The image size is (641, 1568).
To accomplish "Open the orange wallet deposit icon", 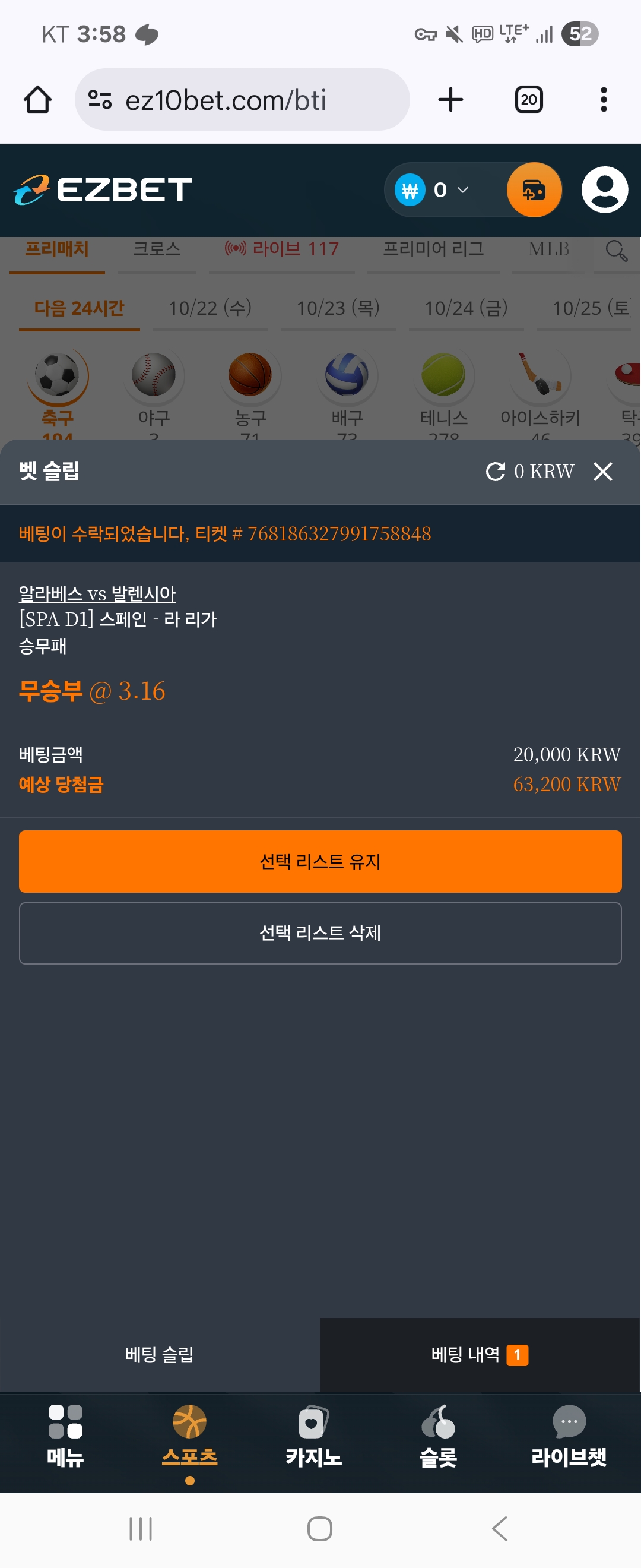I will point(534,190).
